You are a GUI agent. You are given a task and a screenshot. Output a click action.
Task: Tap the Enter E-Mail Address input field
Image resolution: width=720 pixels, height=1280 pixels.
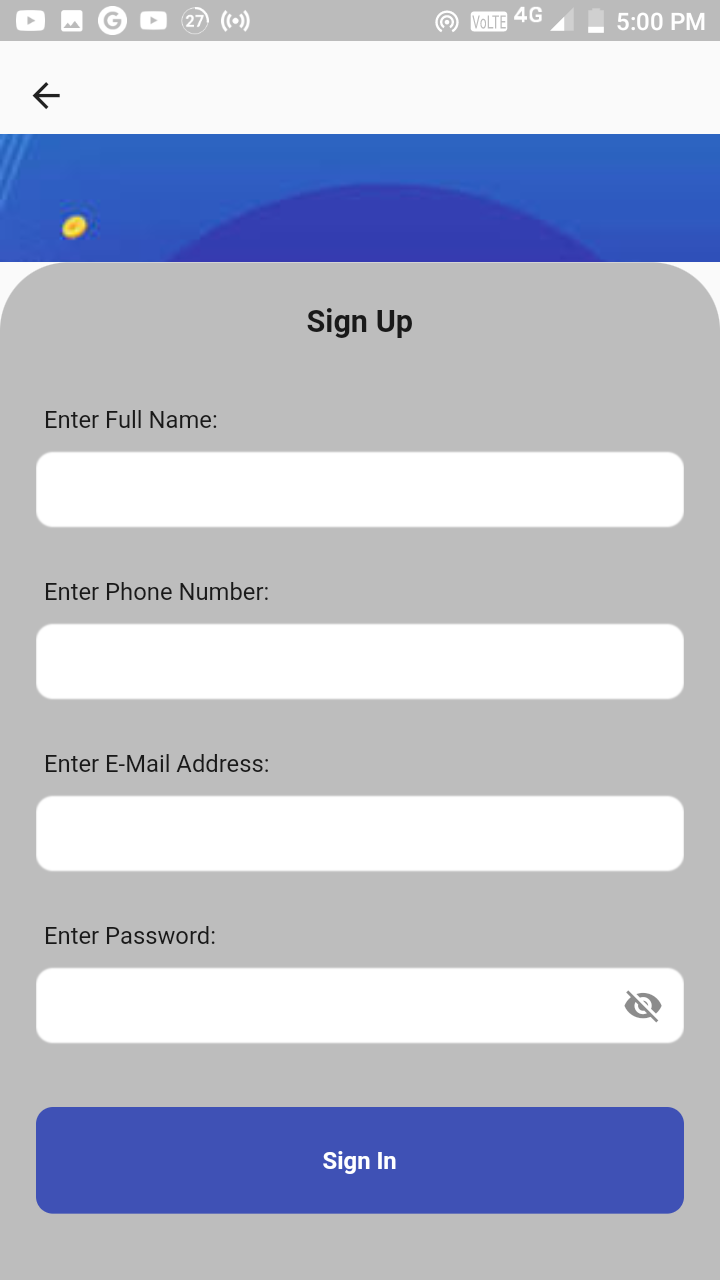point(360,833)
